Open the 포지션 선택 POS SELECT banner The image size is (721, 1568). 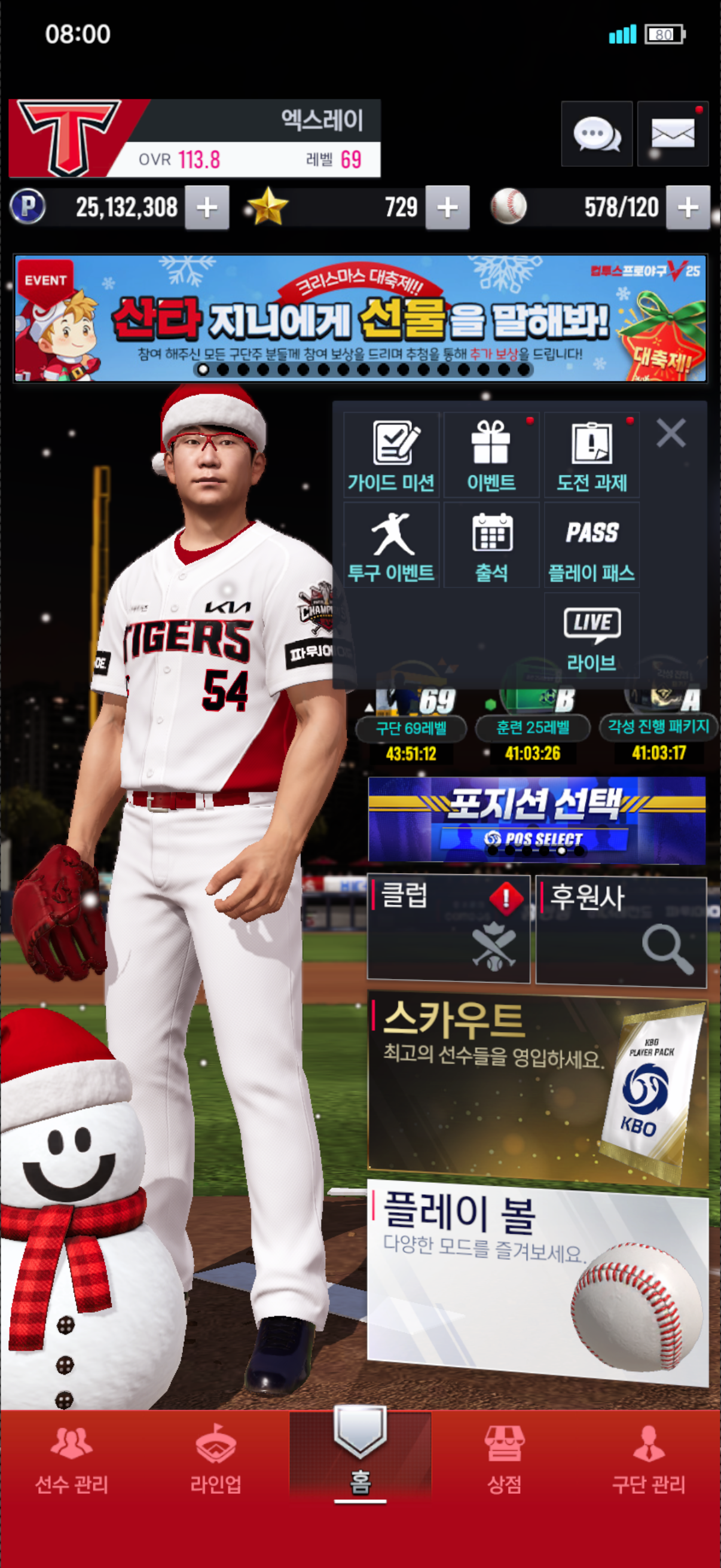coord(537,819)
